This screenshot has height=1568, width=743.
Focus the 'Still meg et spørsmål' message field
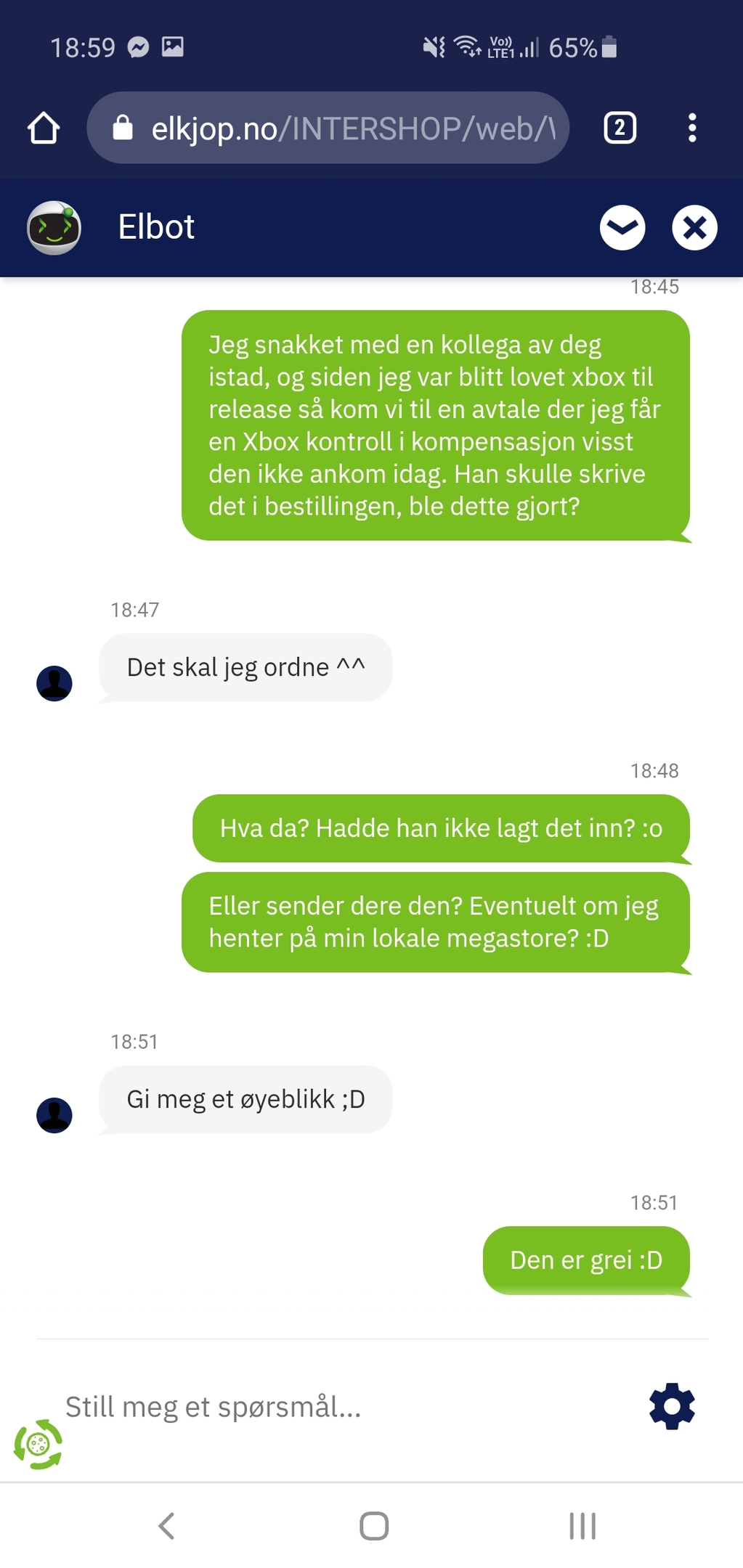341,1407
